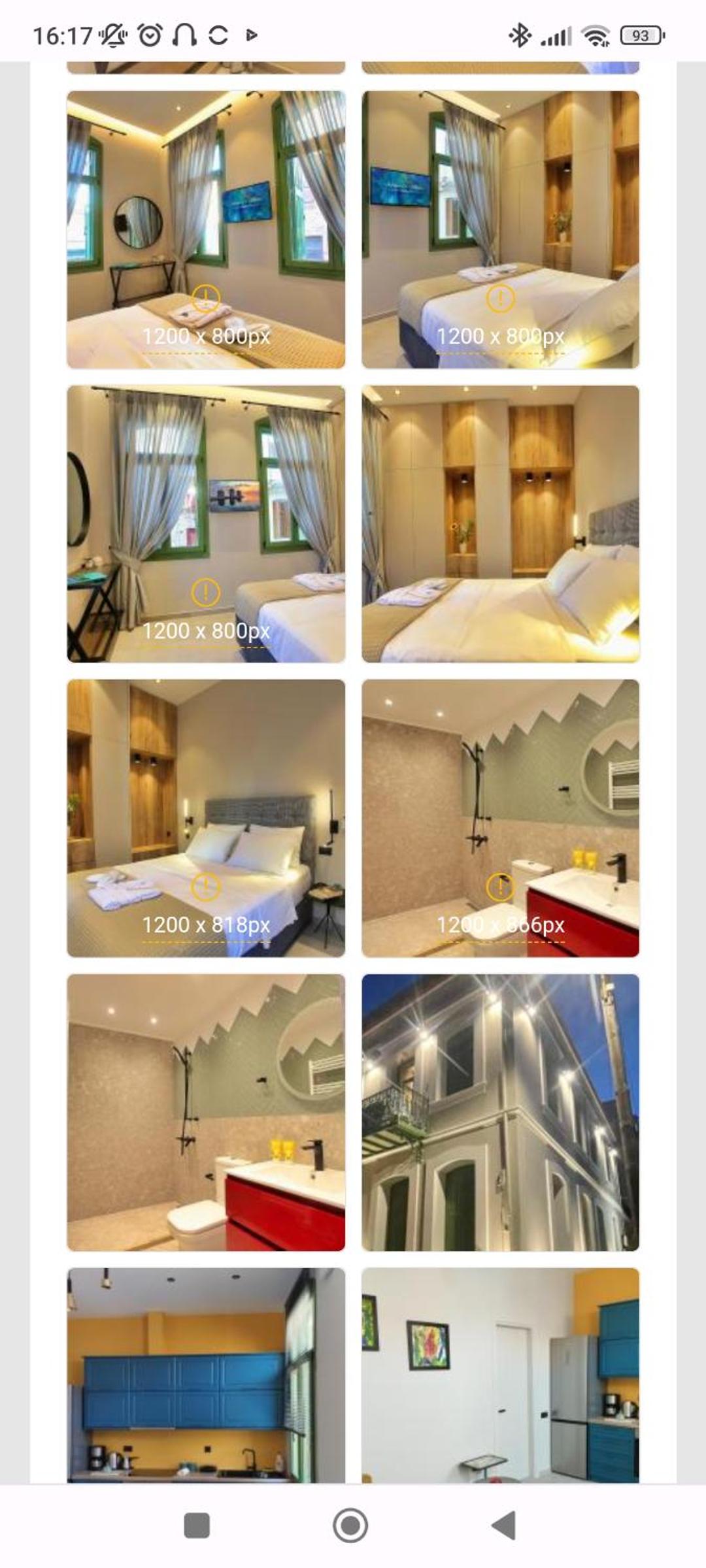Go back with the system back button

pyautogui.click(x=504, y=1526)
